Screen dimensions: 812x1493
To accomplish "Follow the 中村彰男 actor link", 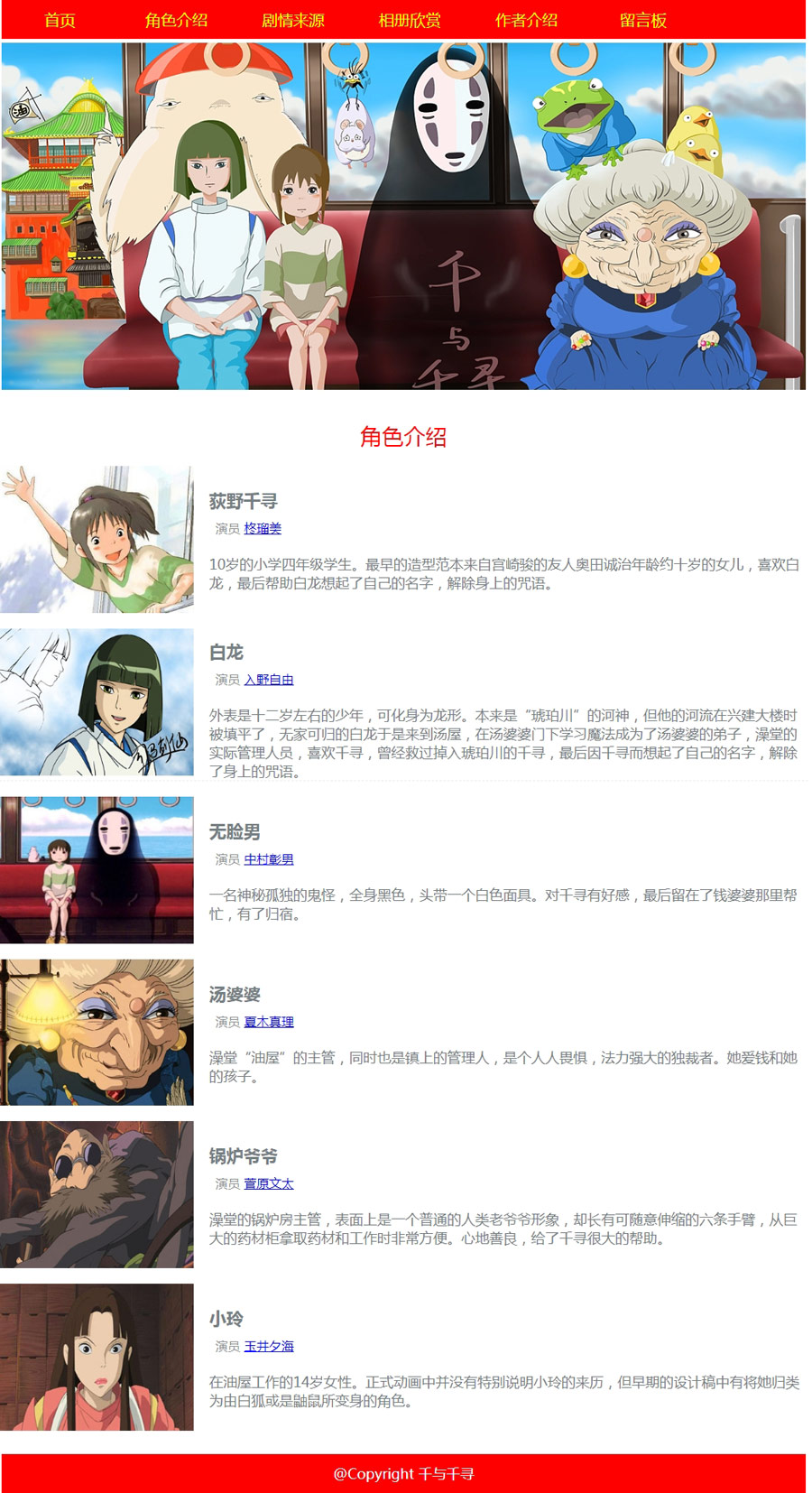I will (269, 859).
